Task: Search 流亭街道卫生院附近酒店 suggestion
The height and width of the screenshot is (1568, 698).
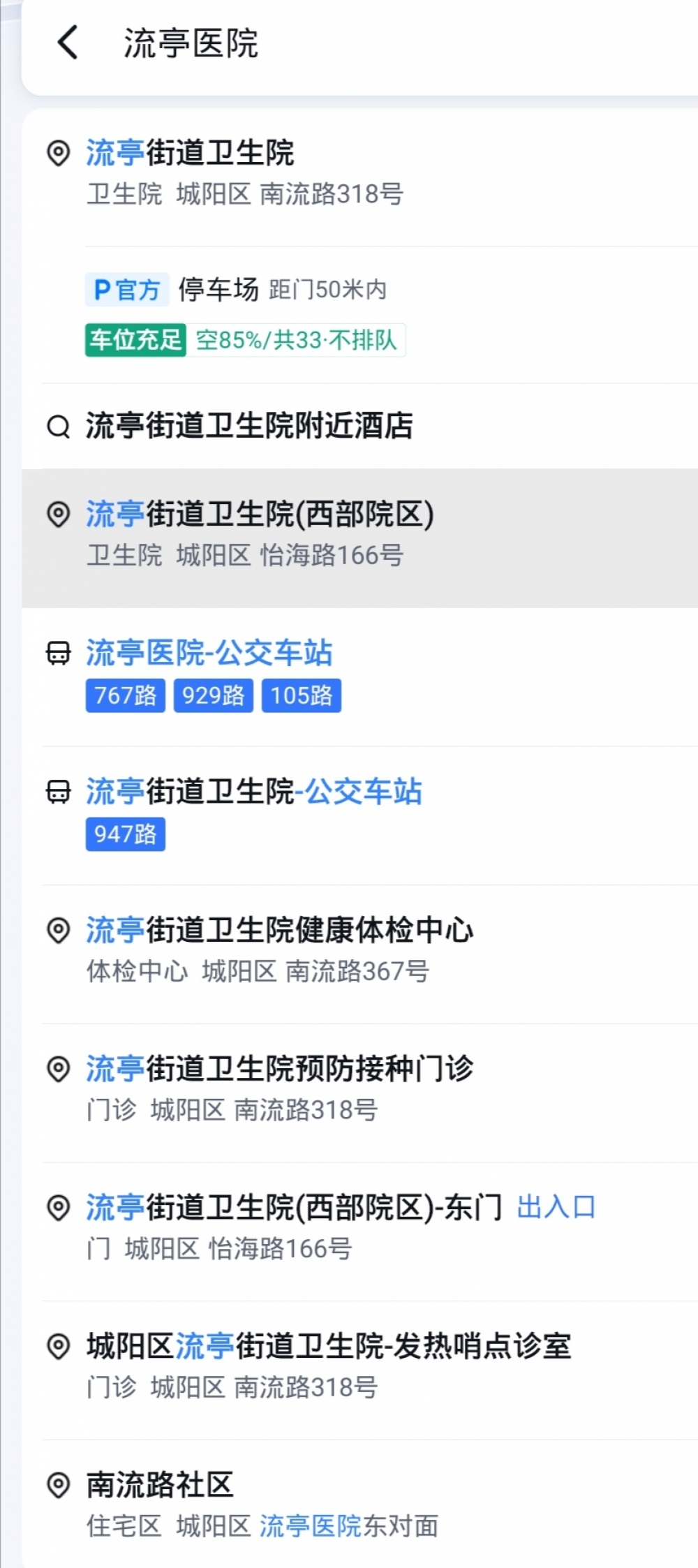Action: pyautogui.click(x=249, y=426)
